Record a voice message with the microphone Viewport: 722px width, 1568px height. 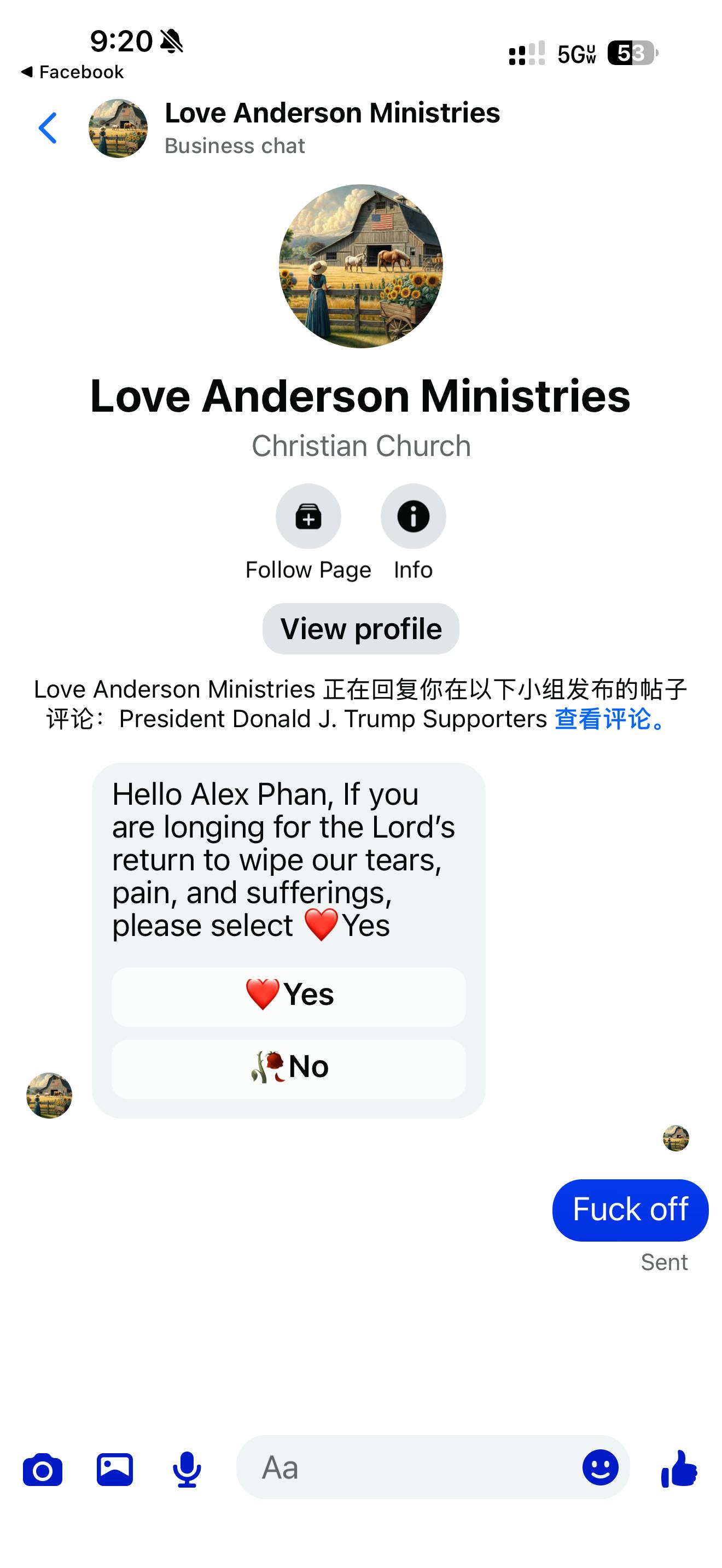coord(187,1470)
